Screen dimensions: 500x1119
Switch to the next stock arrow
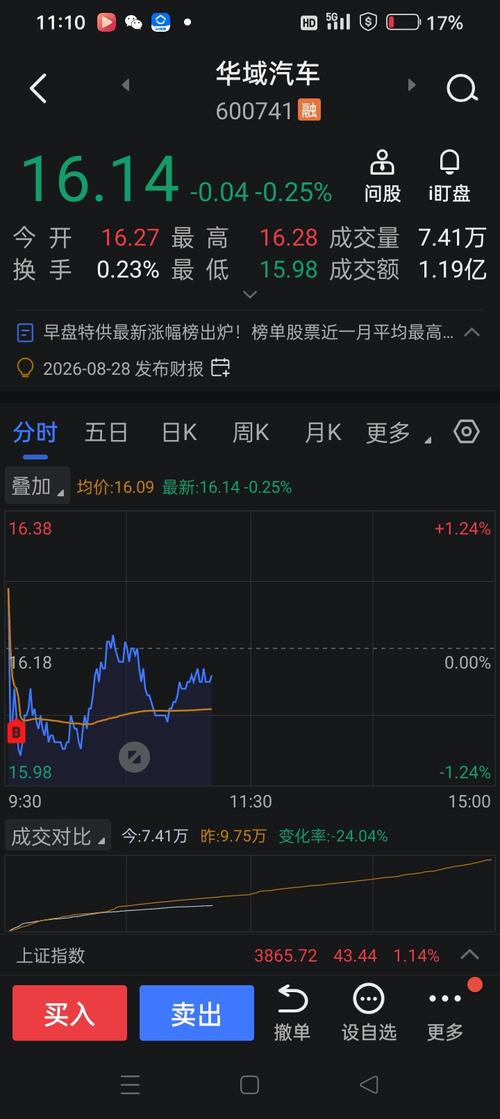(x=412, y=85)
